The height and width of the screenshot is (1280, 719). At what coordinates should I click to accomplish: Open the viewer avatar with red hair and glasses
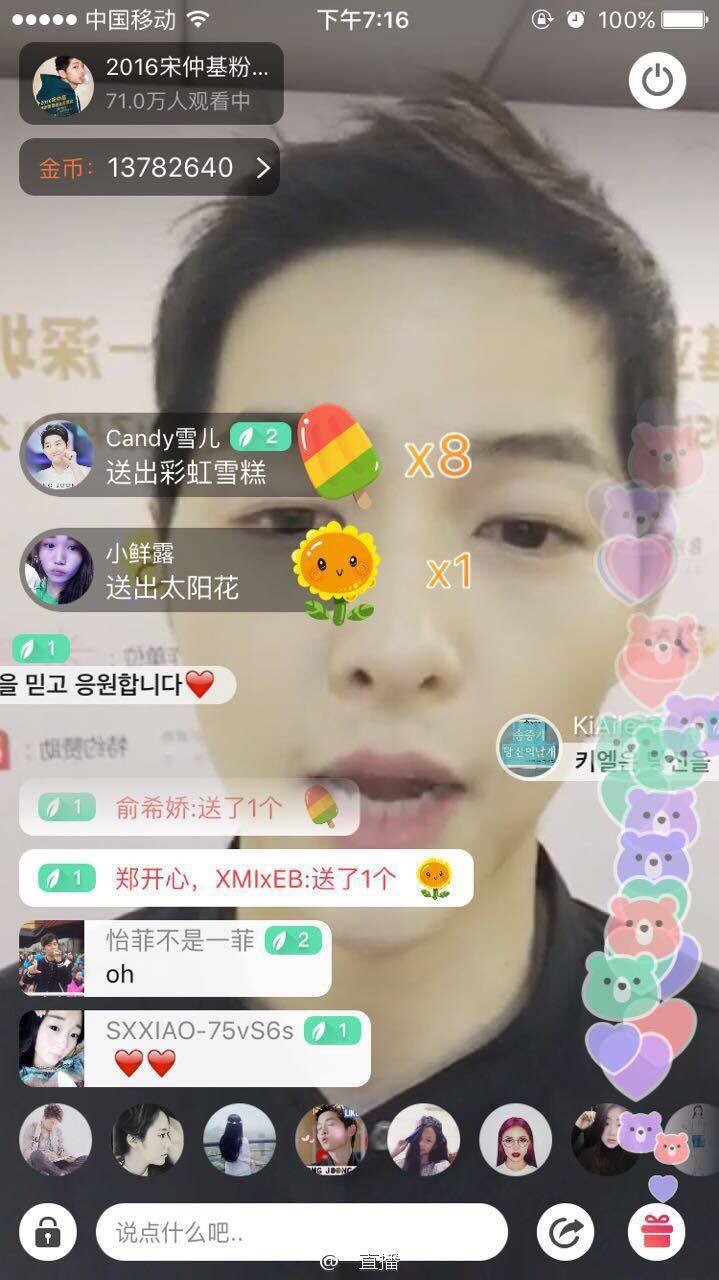[515, 1140]
